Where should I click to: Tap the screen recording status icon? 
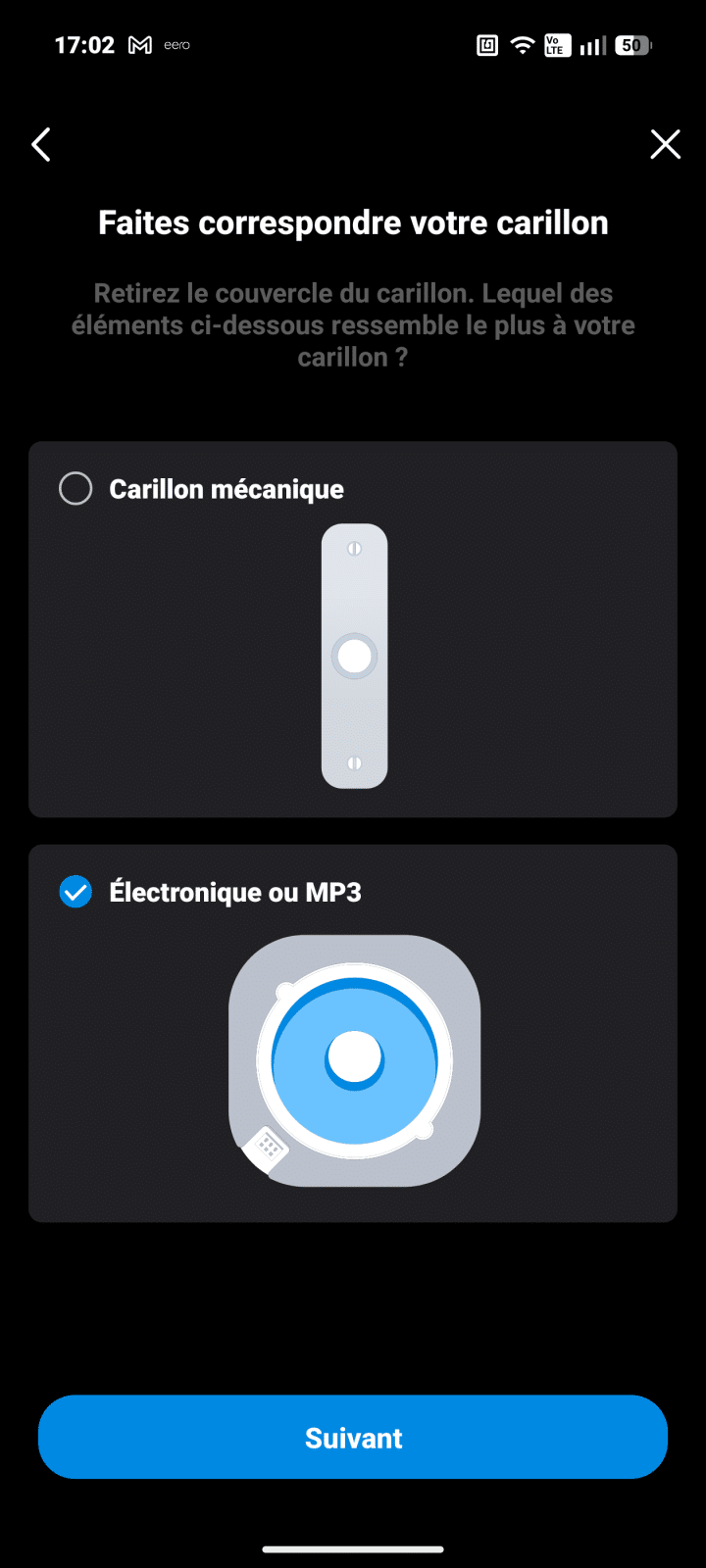486,44
